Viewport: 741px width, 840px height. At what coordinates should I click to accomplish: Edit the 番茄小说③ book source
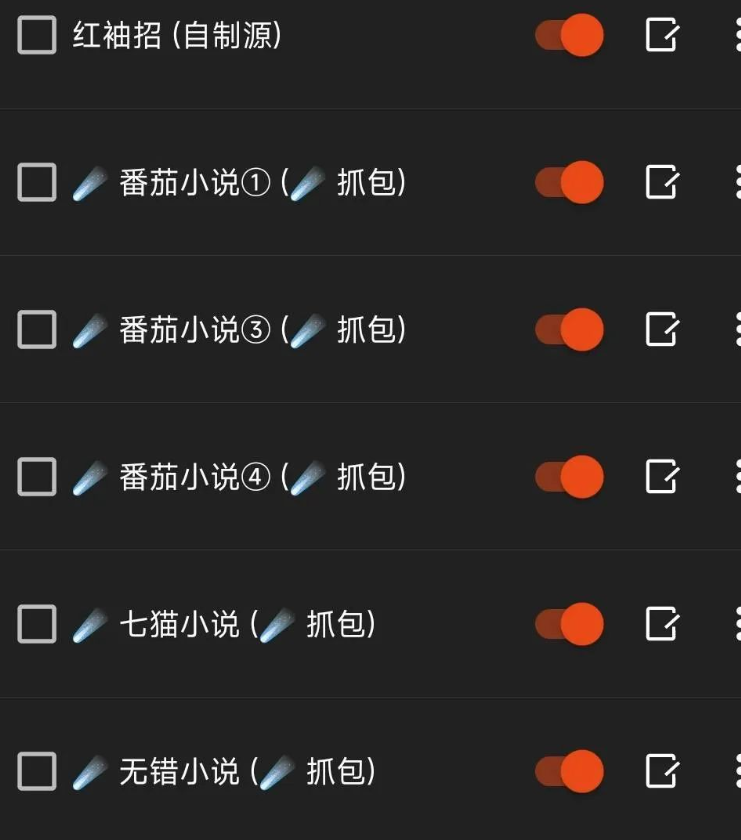(x=662, y=330)
